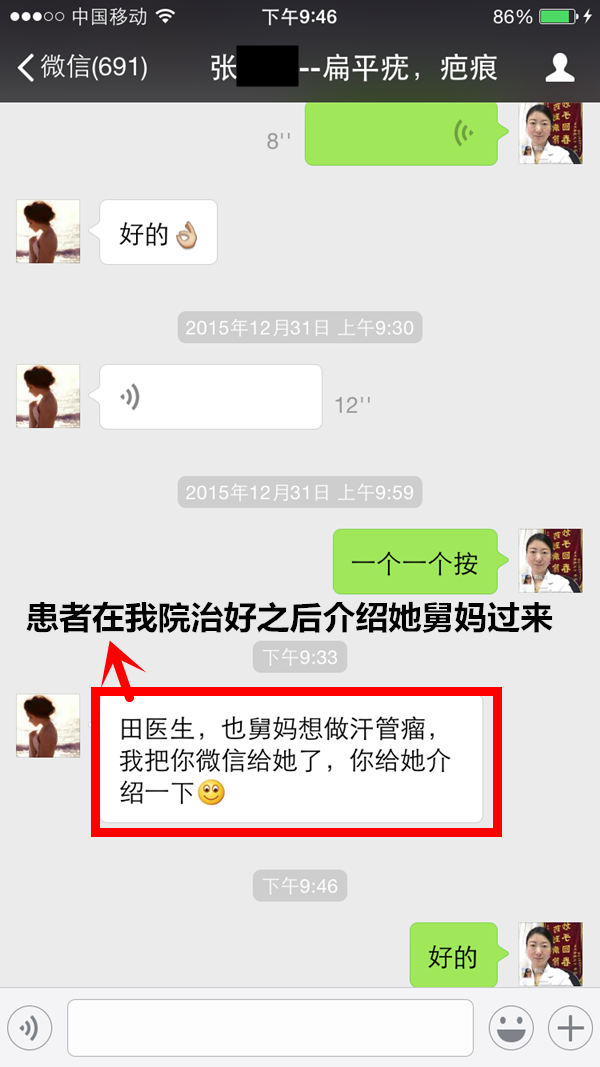The width and height of the screenshot is (600, 1067).
Task: Play the 8-second green voice message
Action: (x=401, y=133)
